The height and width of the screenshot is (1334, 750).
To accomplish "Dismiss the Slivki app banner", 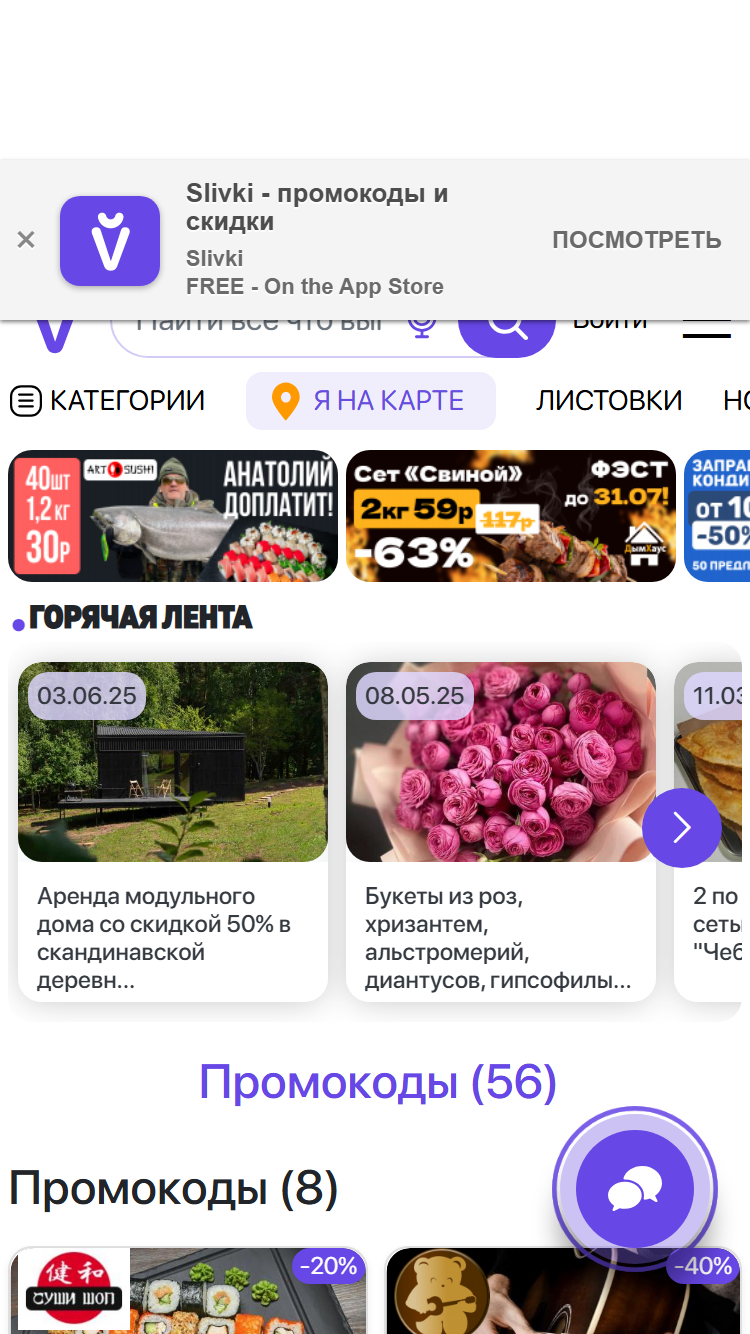I will pyautogui.click(x=26, y=240).
